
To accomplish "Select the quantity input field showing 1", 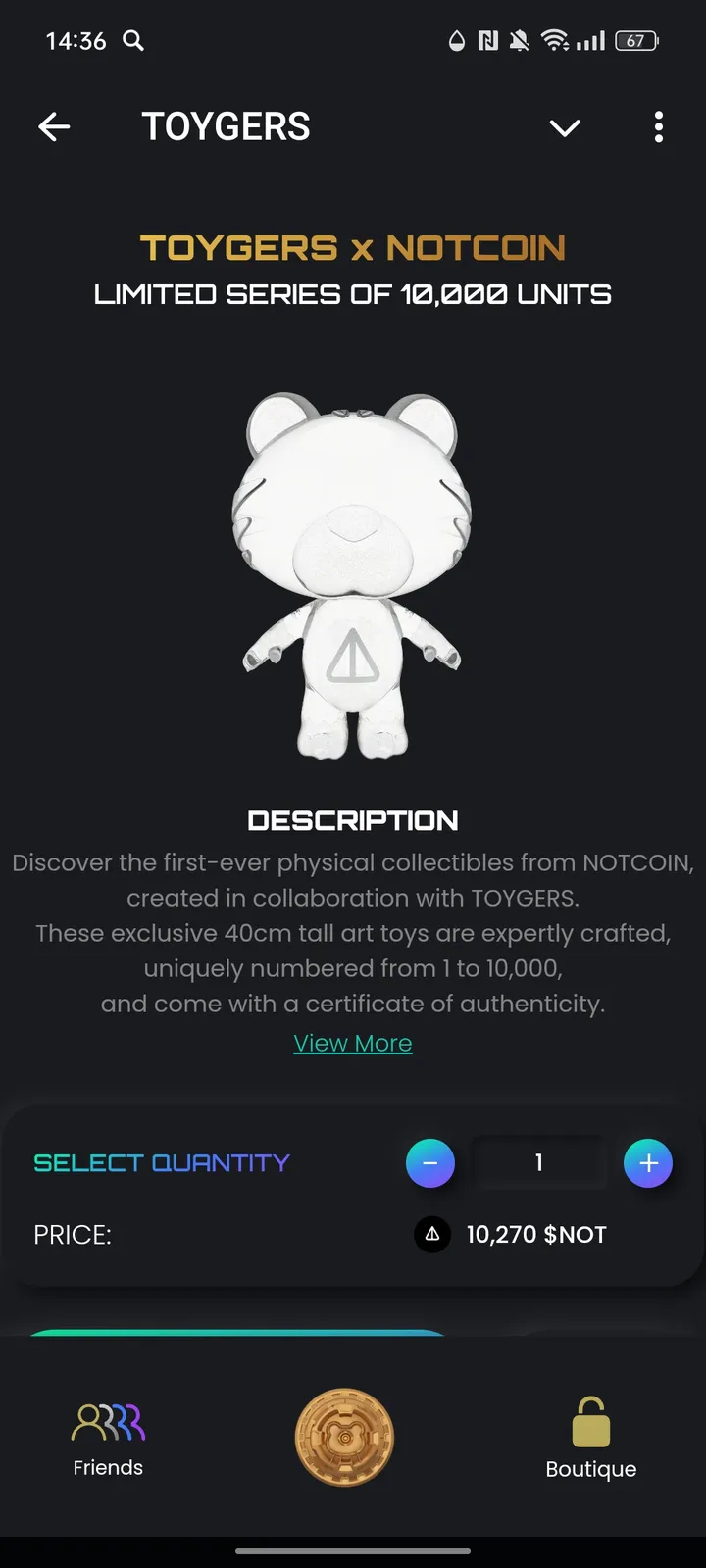I will (x=538, y=1162).
